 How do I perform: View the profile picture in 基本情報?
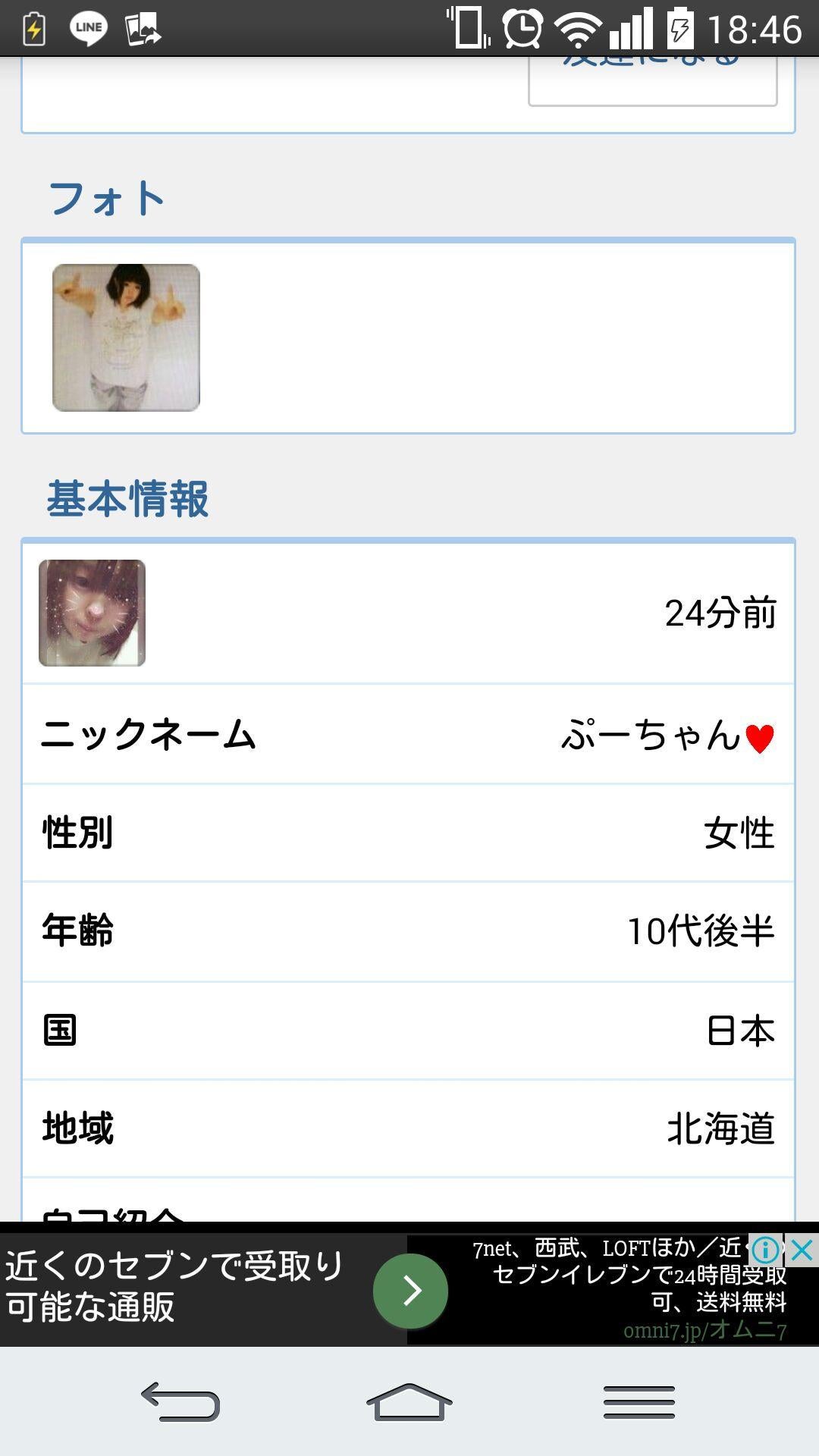92,613
